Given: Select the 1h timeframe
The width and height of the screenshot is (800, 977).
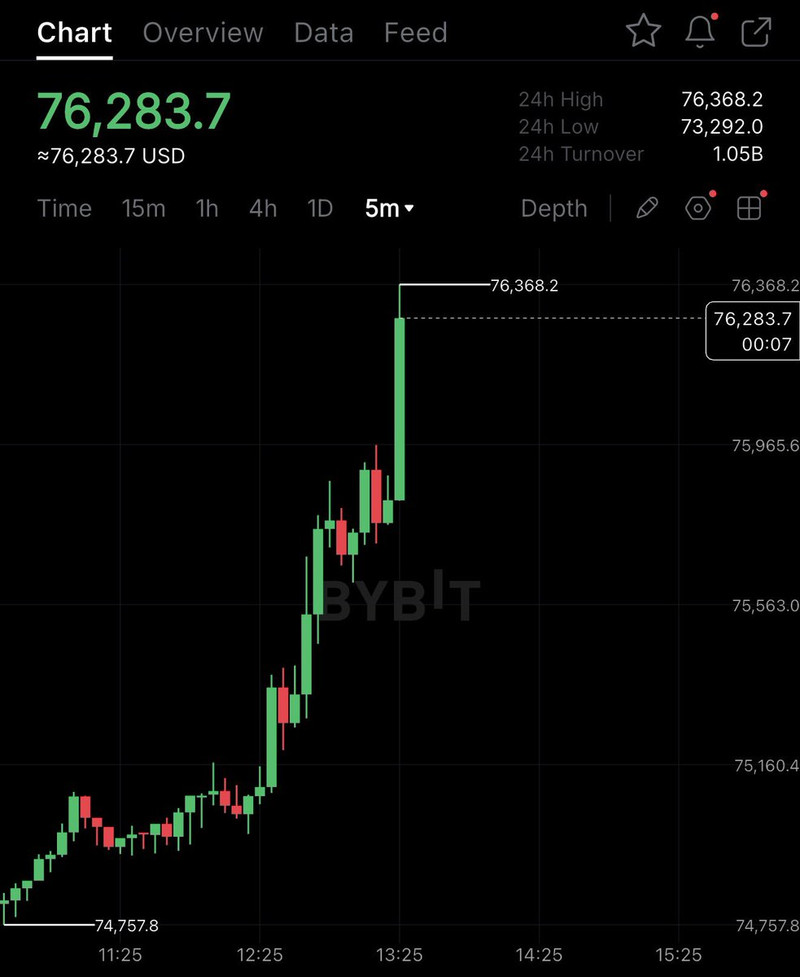Looking at the screenshot, I should point(207,208).
